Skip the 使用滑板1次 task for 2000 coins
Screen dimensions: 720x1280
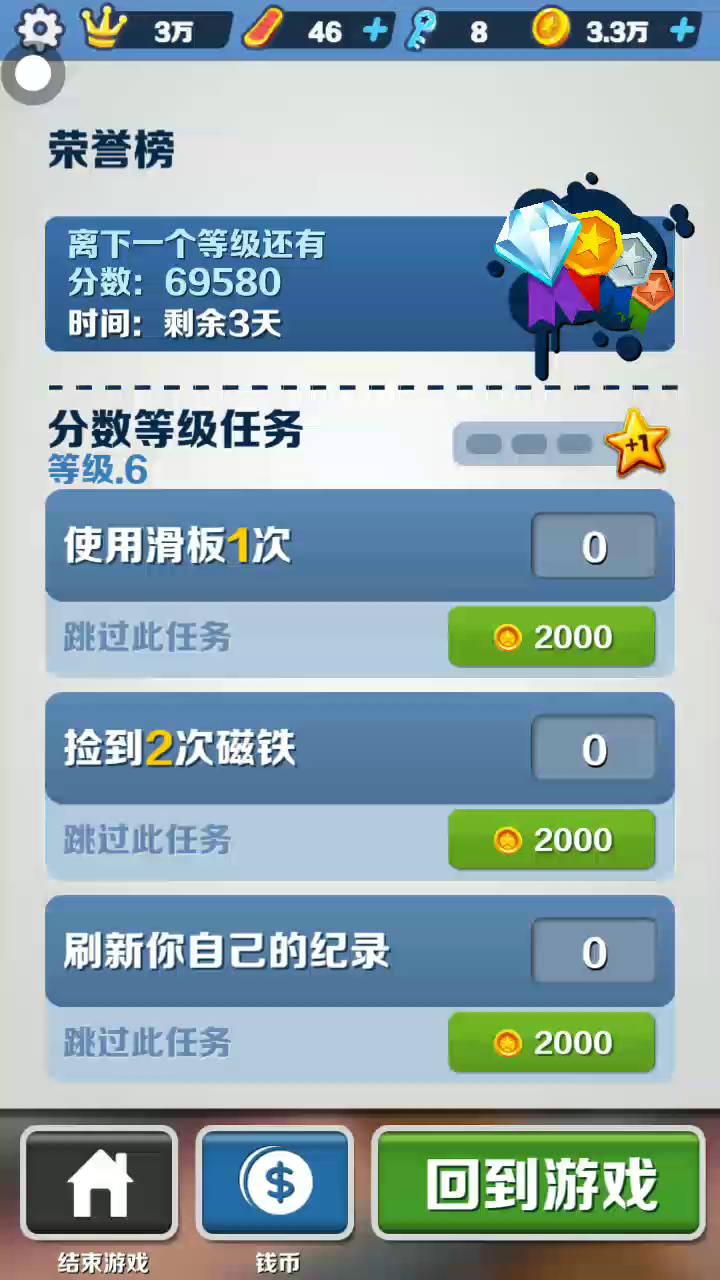click(x=552, y=637)
